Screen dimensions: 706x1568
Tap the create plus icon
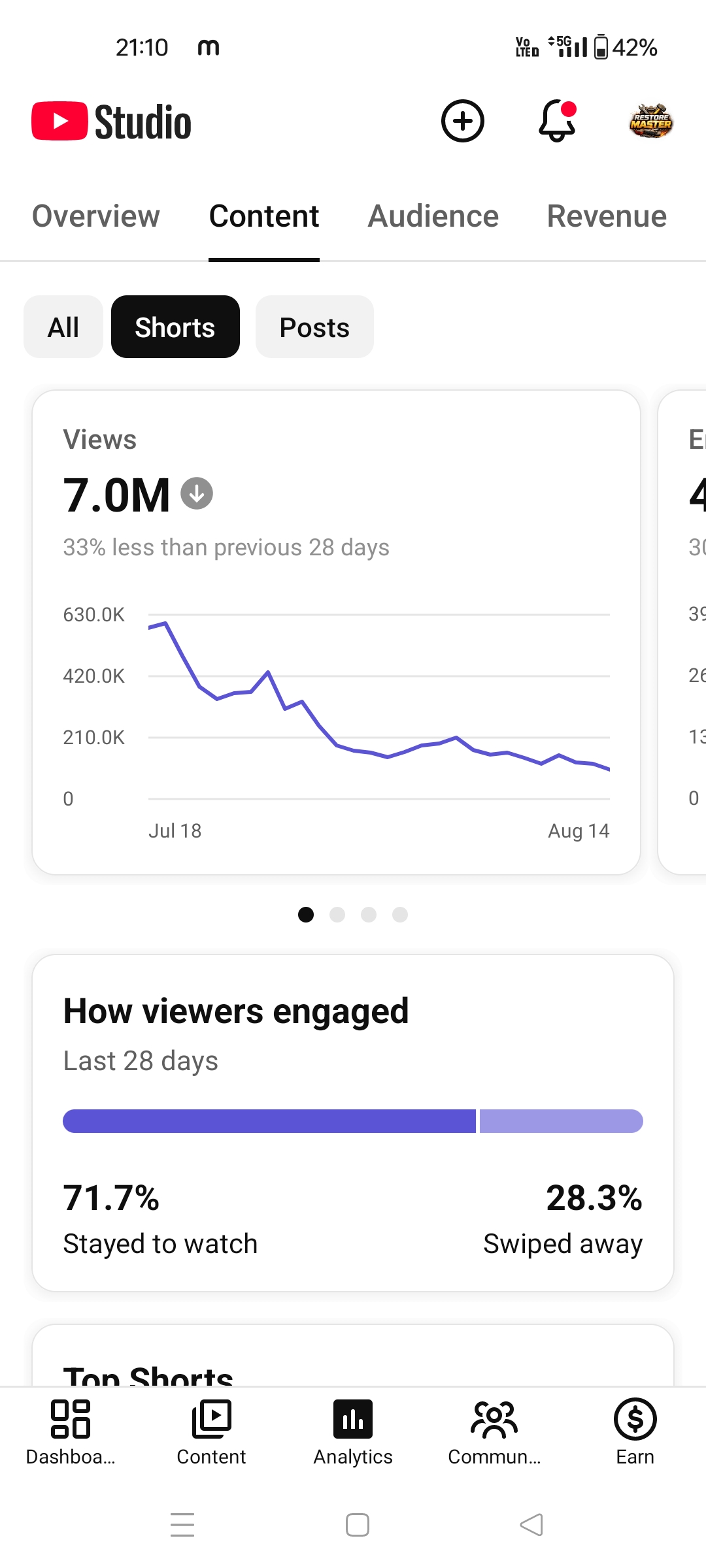(462, 121)
